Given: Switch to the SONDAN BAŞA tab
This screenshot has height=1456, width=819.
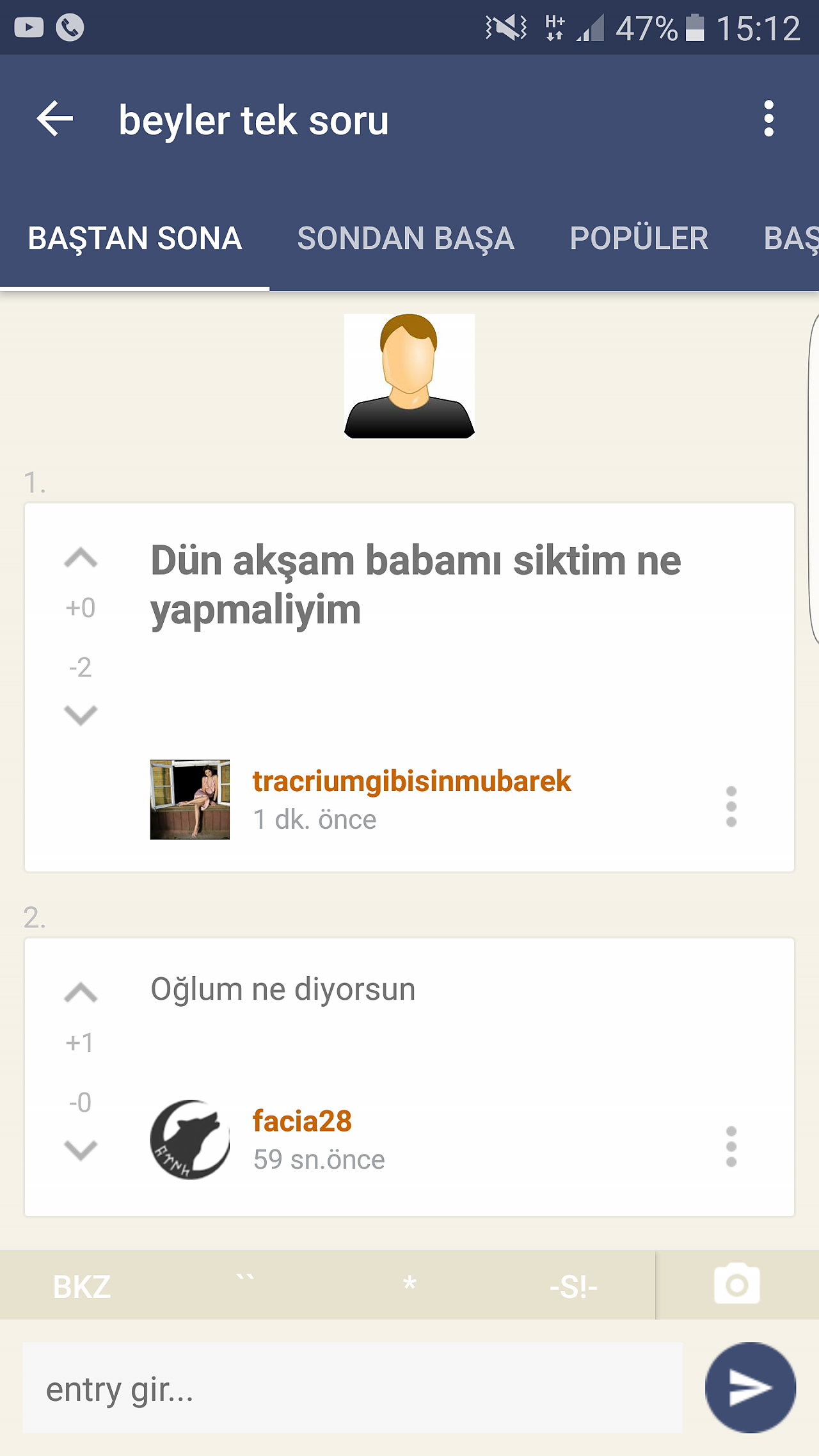Looking at the screenshot, I should point(406,239).
